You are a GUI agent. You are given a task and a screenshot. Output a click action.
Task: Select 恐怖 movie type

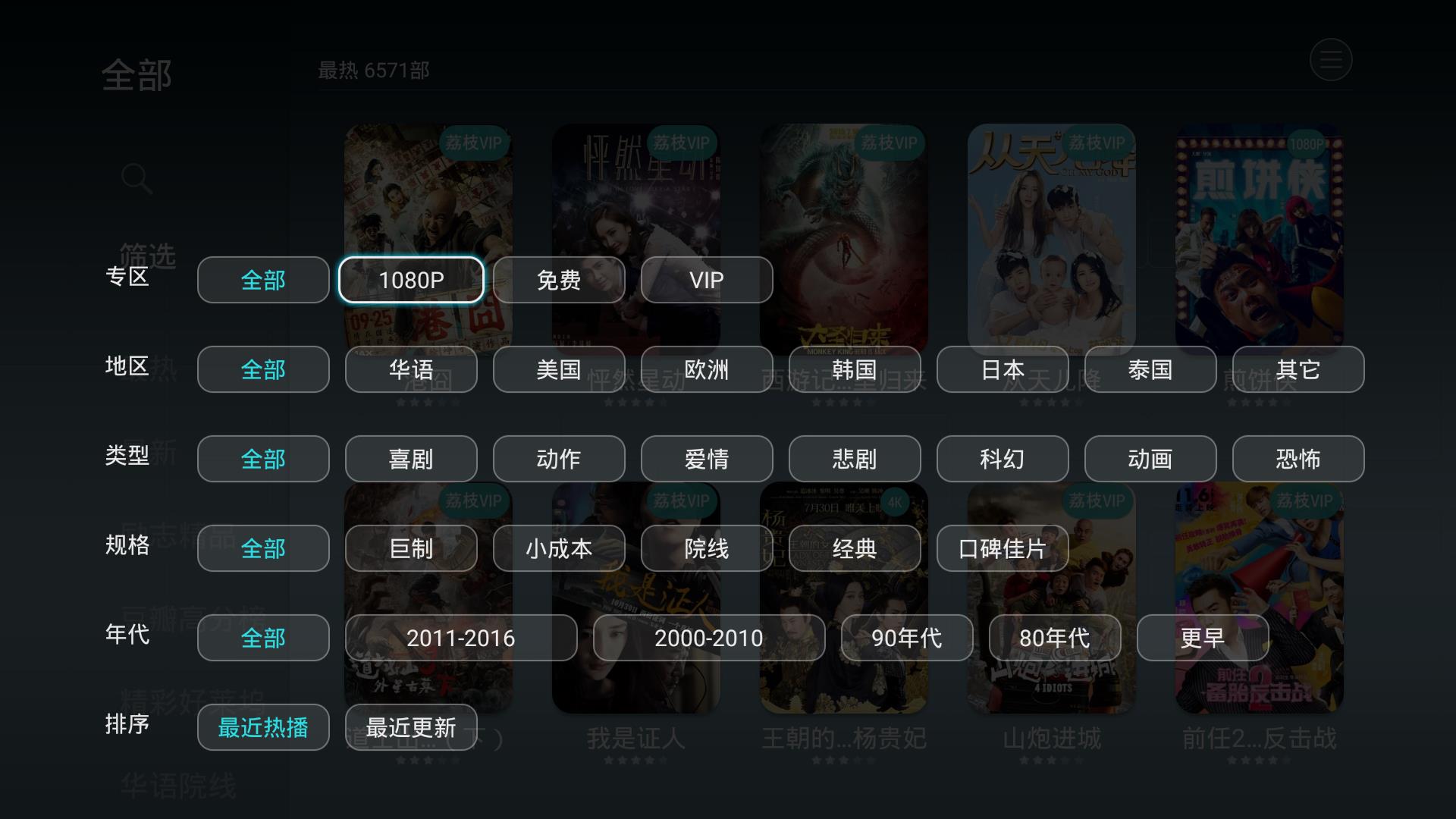click(1298, 459)
